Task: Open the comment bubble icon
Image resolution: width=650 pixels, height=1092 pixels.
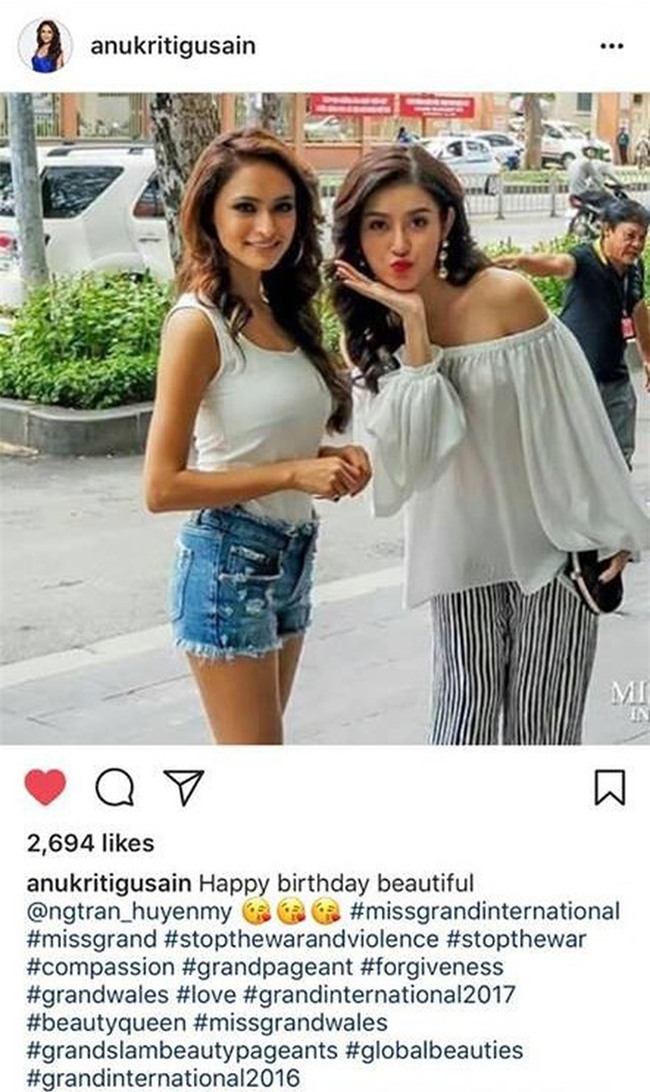Action: 114,788
